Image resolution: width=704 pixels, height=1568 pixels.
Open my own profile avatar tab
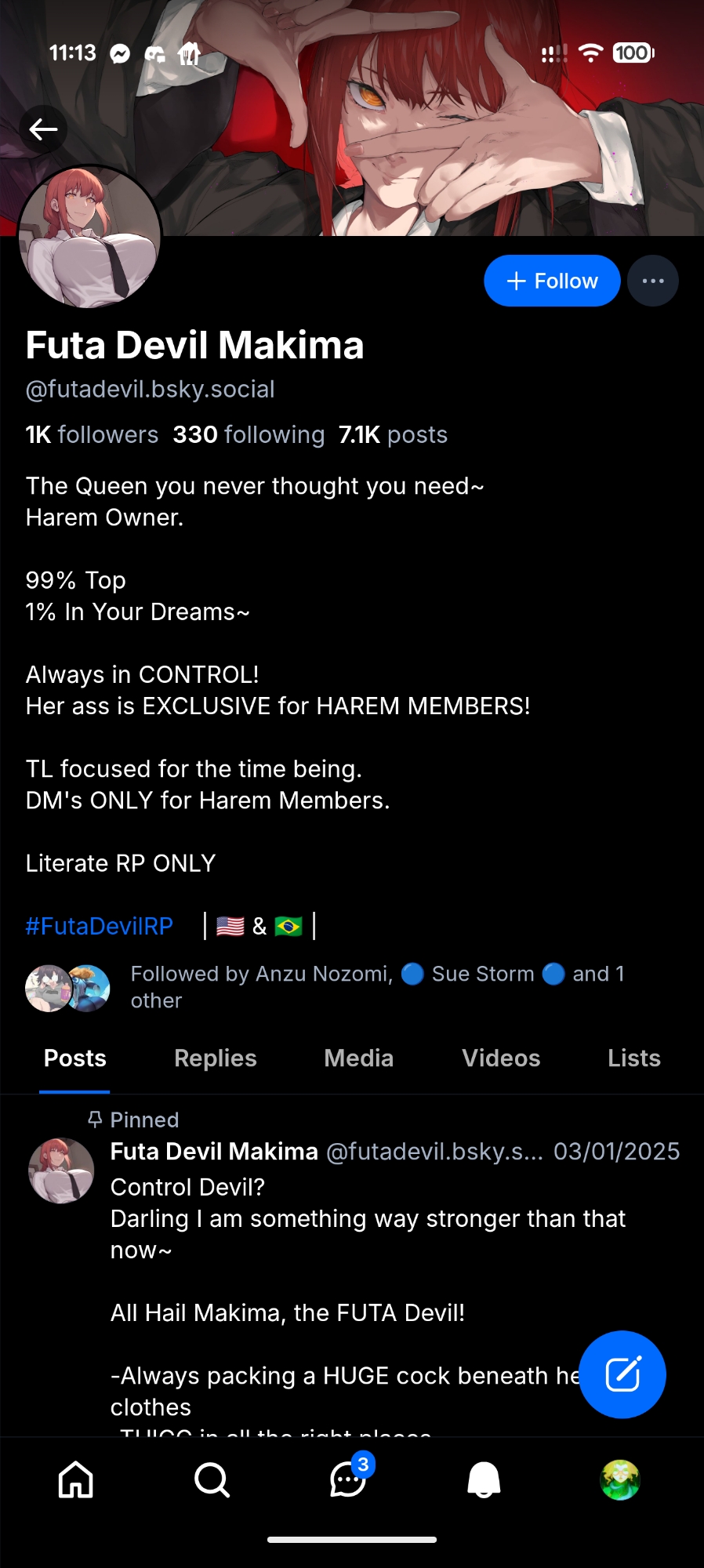click(620, 1480)
